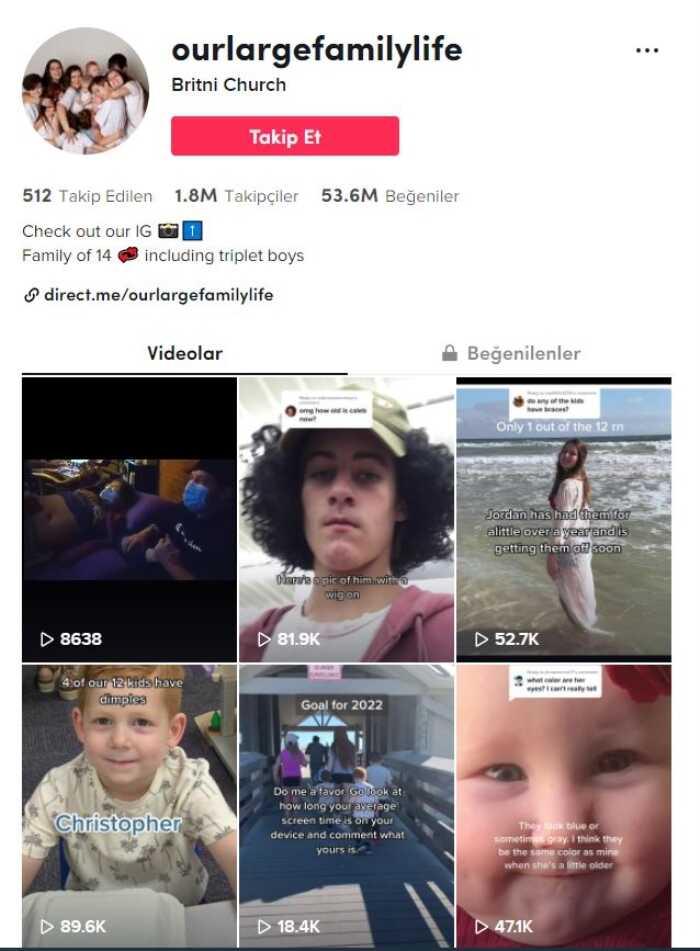The width and height of the screenshot is (700, 951).
Task: Open the profile picture of ourlargefamilylife
Action: click(x=85, y=91)
